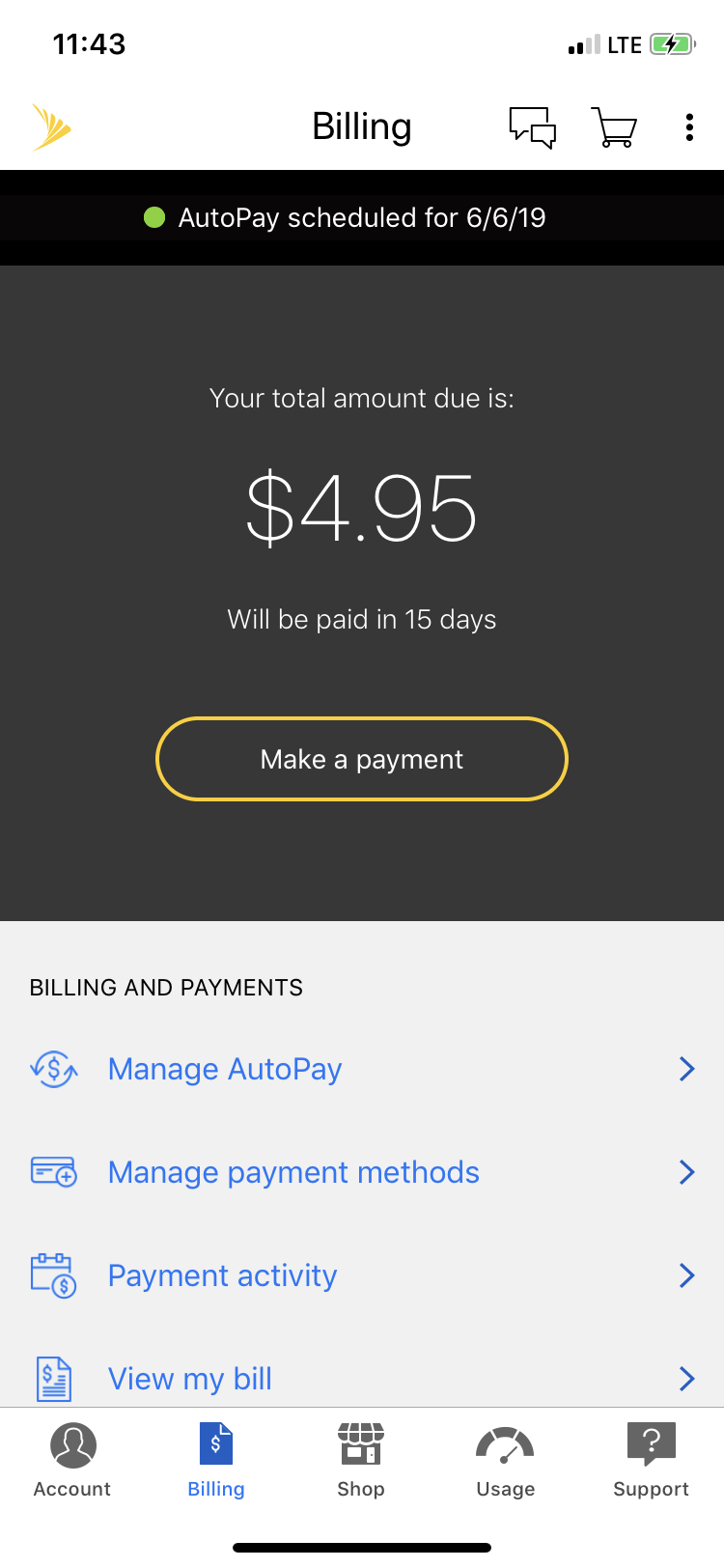Open the chat messages icon
This screenshot has height=1568, width=724.
[533, 127]
